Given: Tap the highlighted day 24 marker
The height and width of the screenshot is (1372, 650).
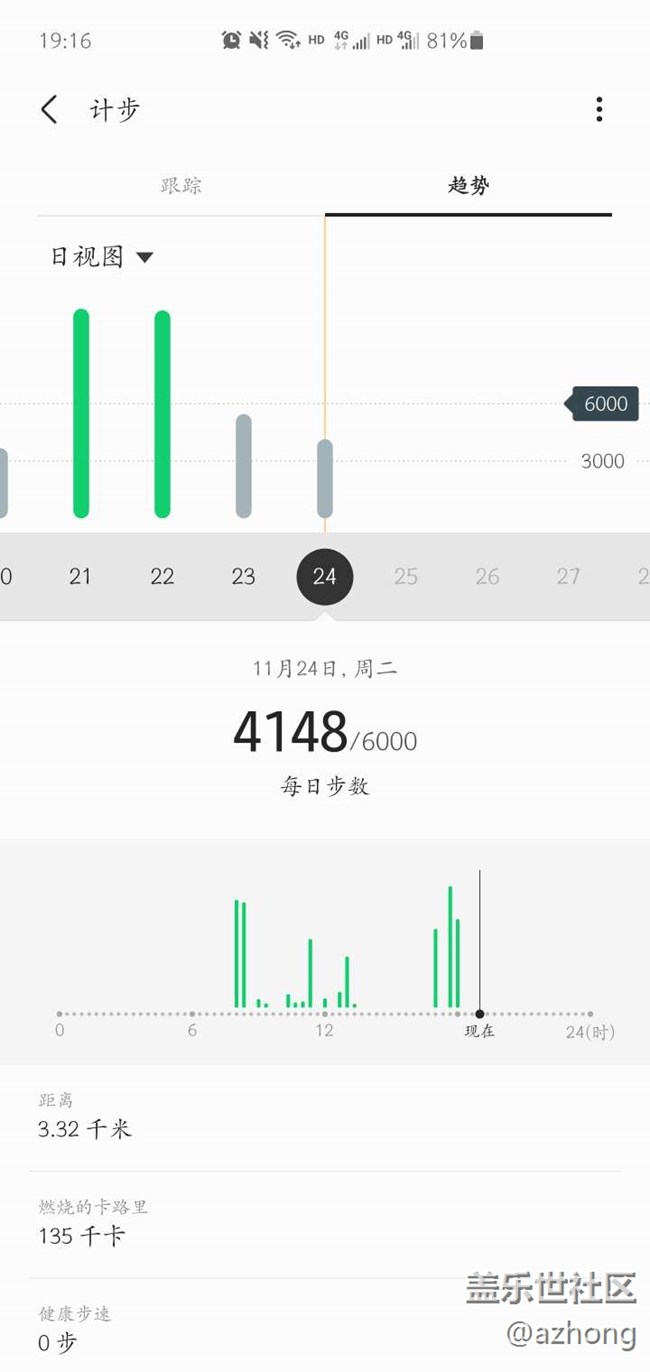Looking at the screenshot, I should click(325, 576).
